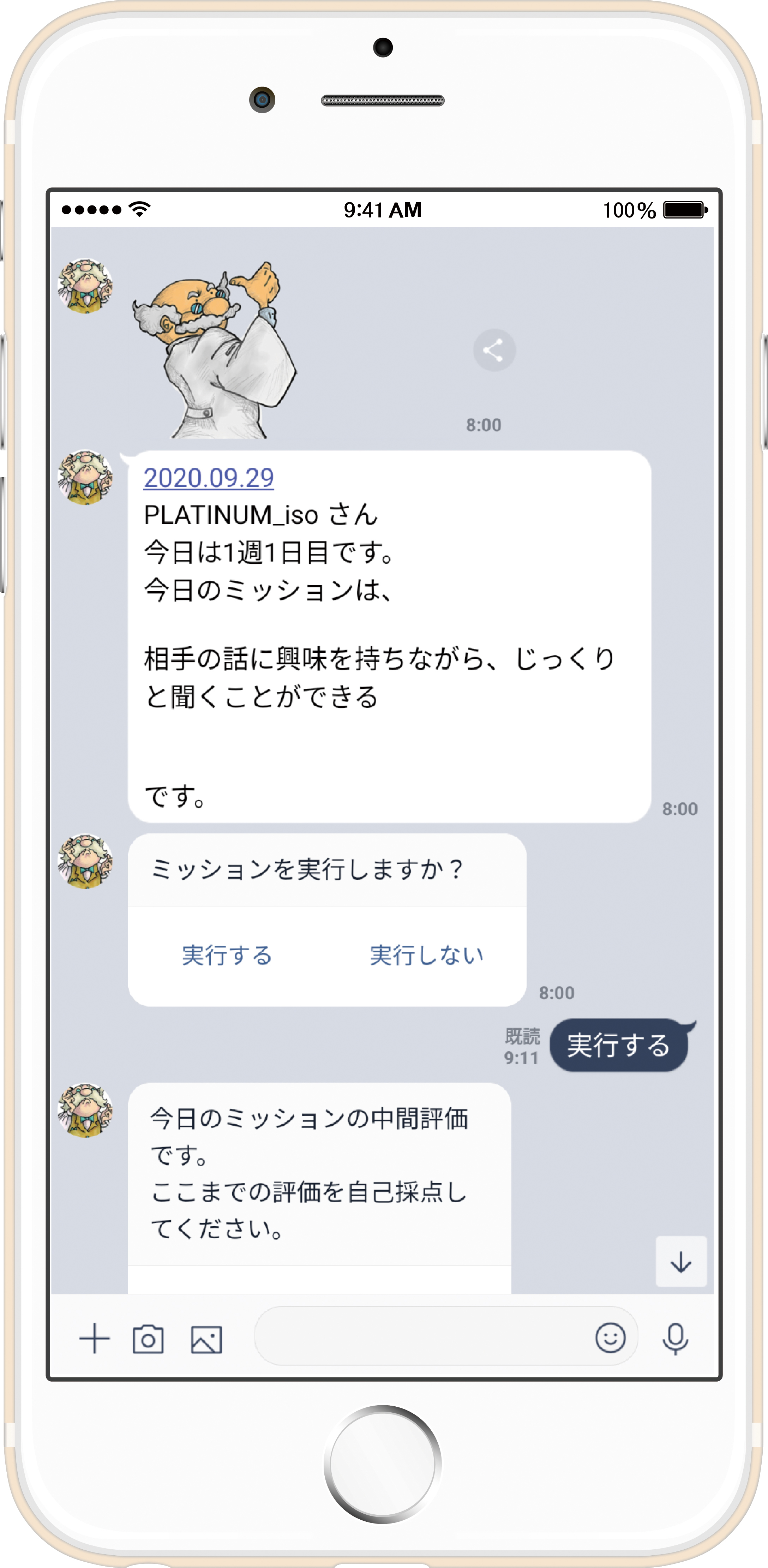Open the plus attachment menu

pyautogui.click(x=94, y=1339)
